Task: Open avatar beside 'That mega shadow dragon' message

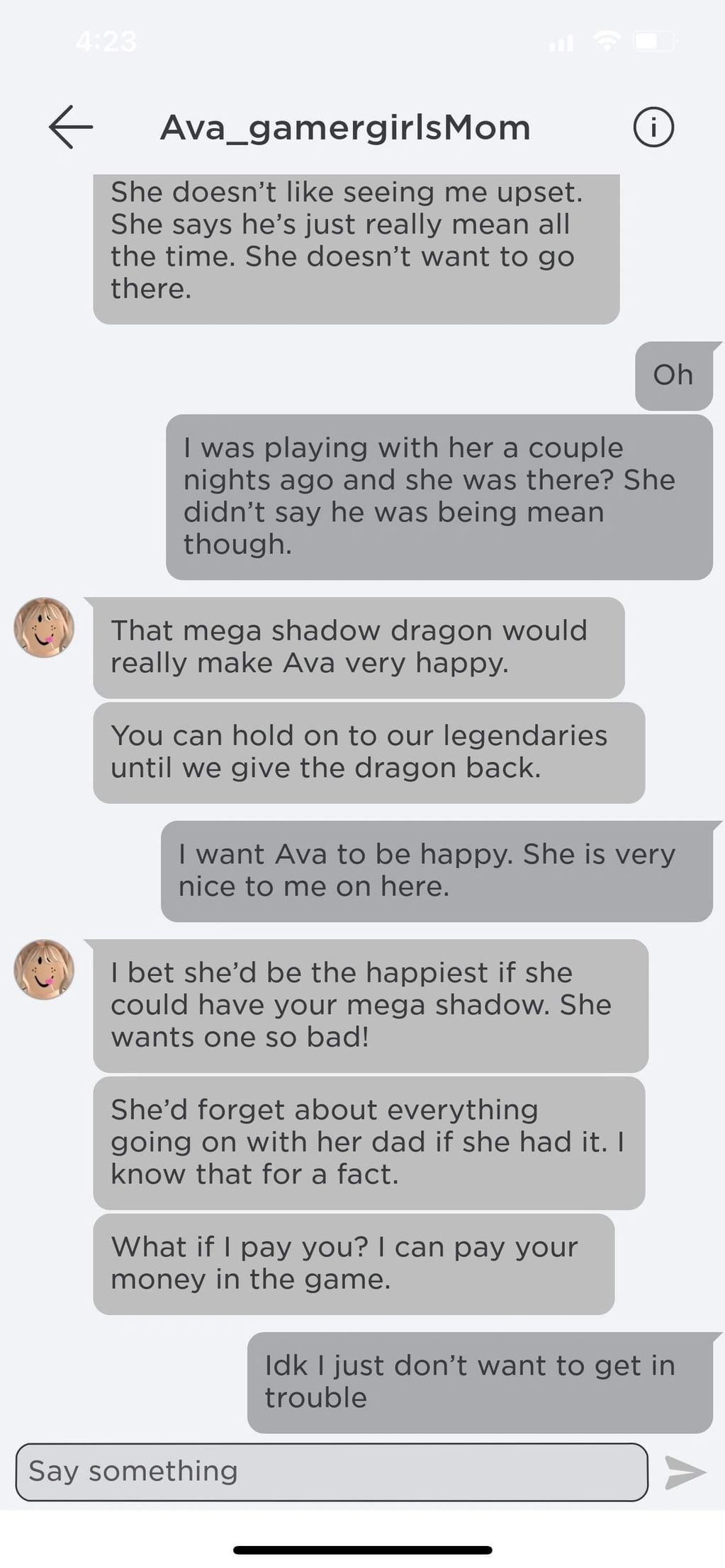Action: point(44,627)
